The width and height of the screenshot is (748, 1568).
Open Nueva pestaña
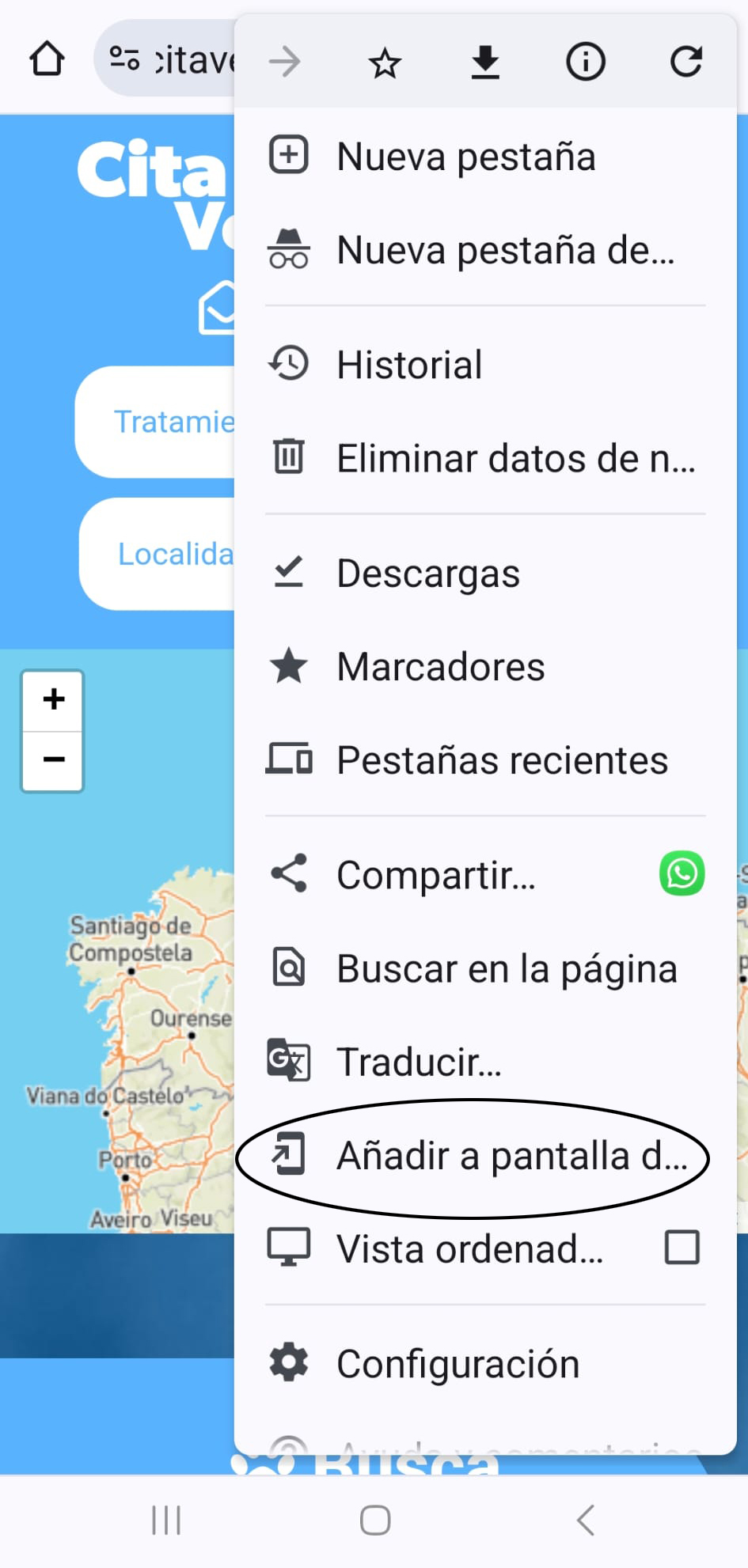[465, 156]
